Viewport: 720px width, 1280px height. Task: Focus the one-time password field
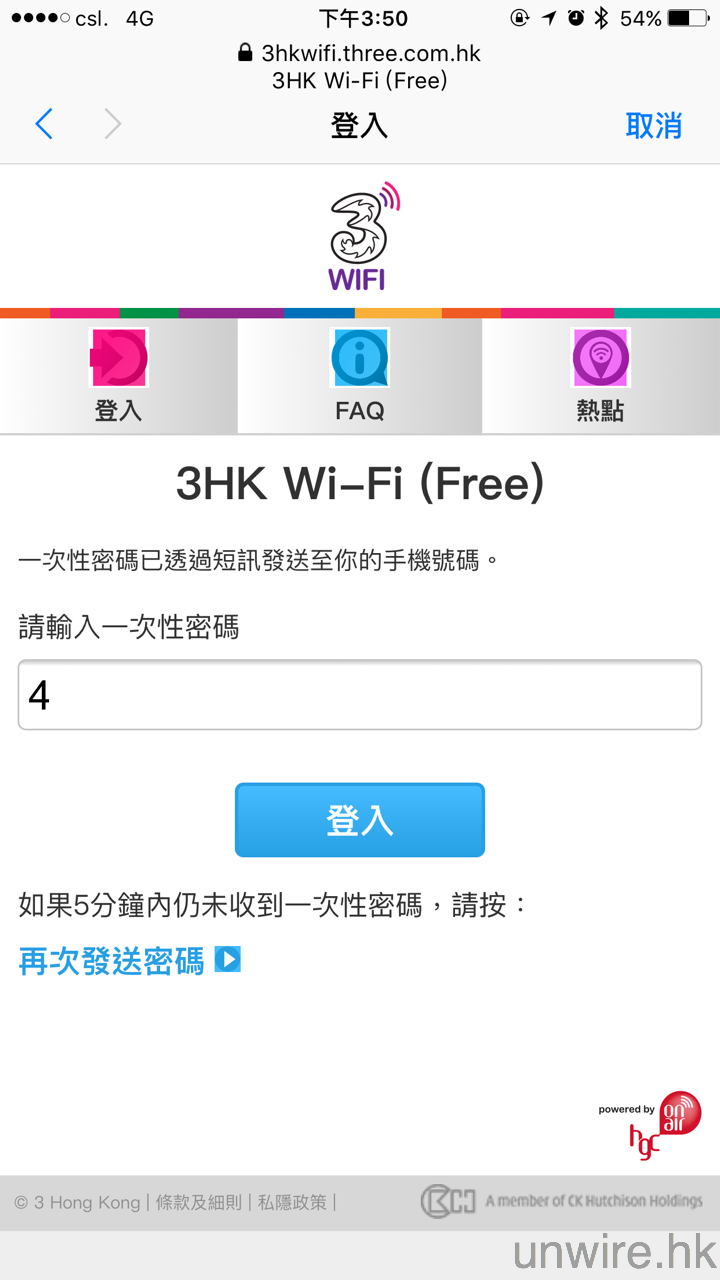point(360,695)
